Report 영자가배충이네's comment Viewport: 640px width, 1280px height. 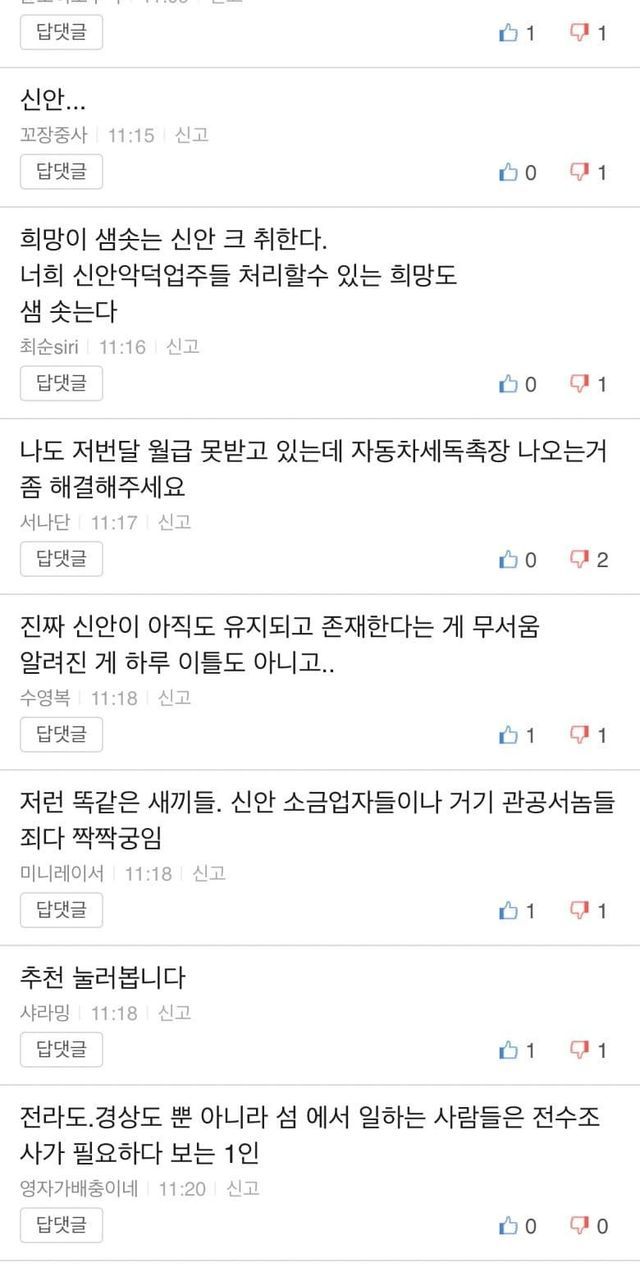pos(243,1188)
